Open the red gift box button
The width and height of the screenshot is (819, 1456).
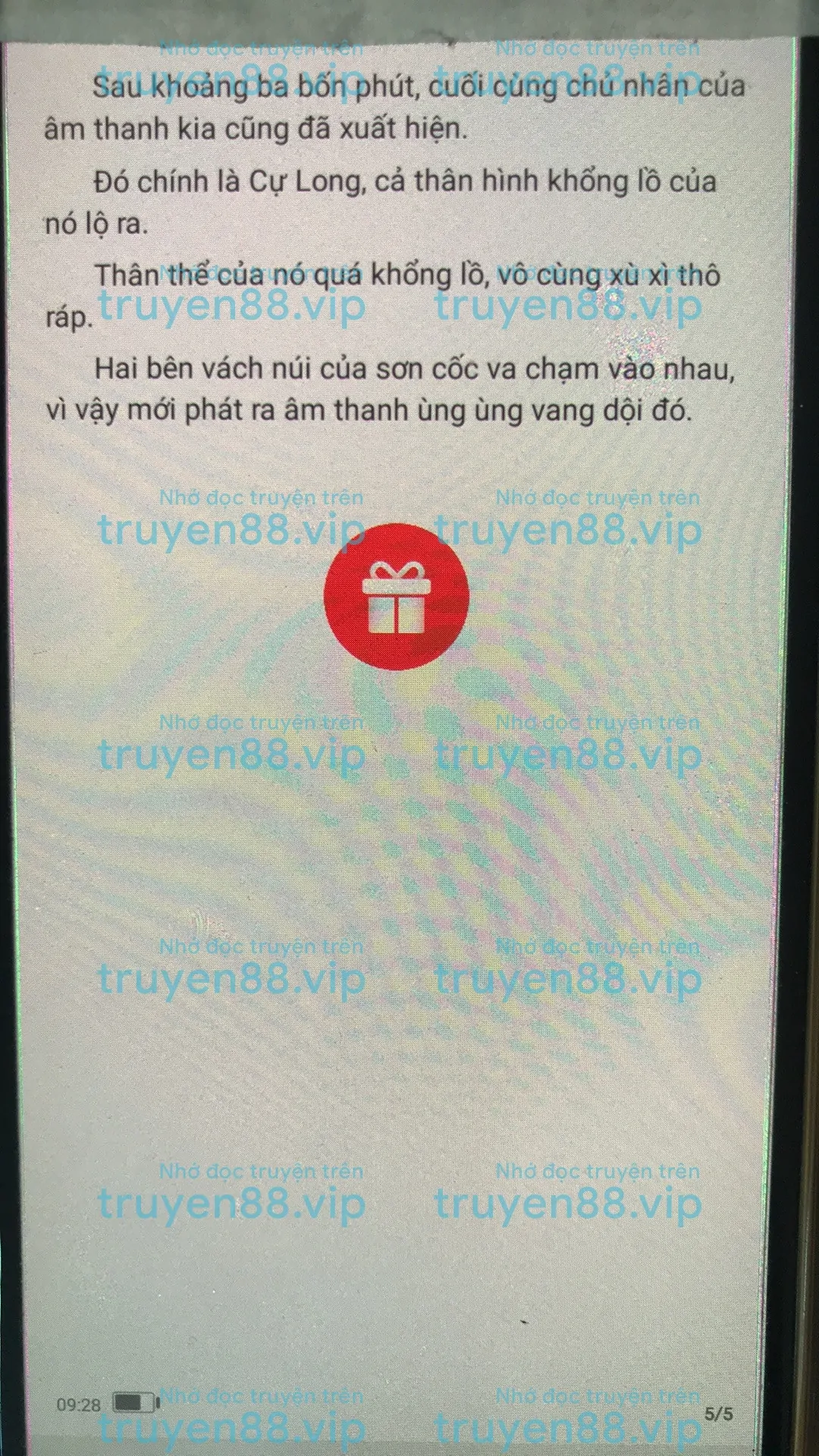[396, 597]
